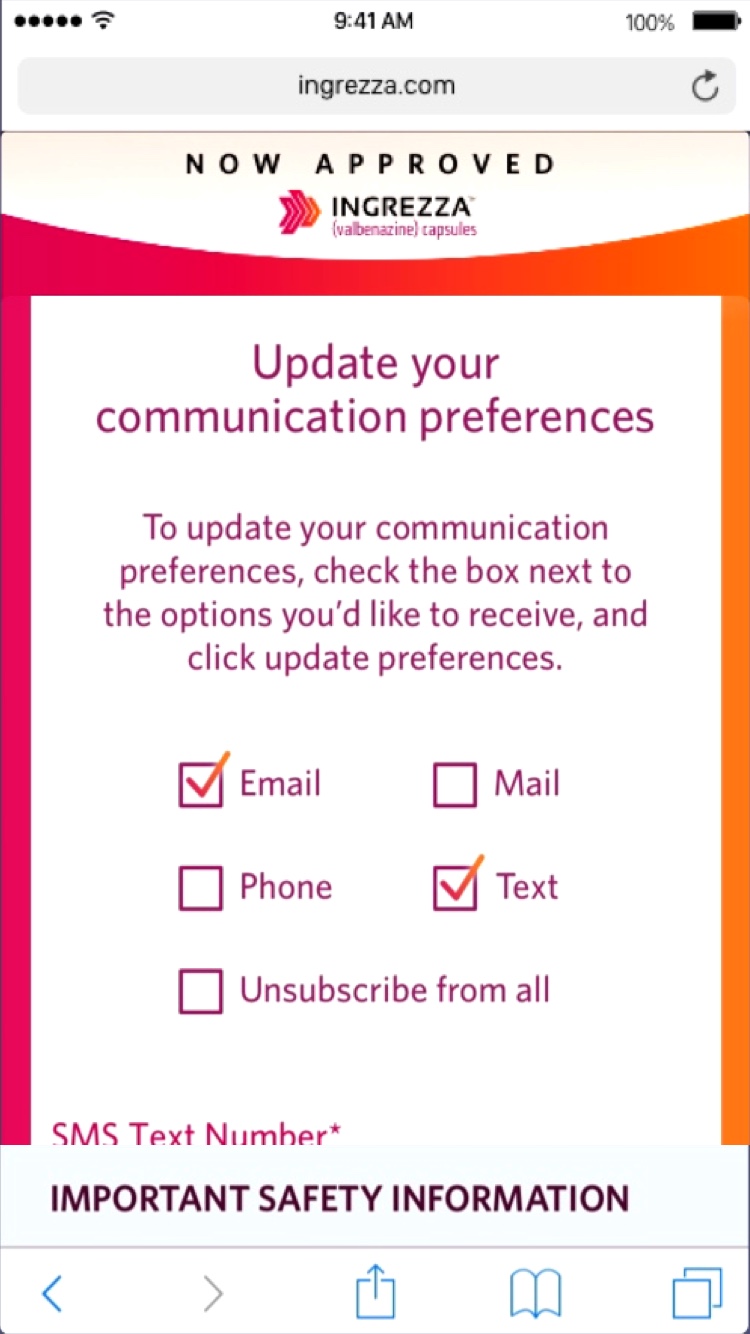Uncheck the Email checkbox

[x=201, y=784]
